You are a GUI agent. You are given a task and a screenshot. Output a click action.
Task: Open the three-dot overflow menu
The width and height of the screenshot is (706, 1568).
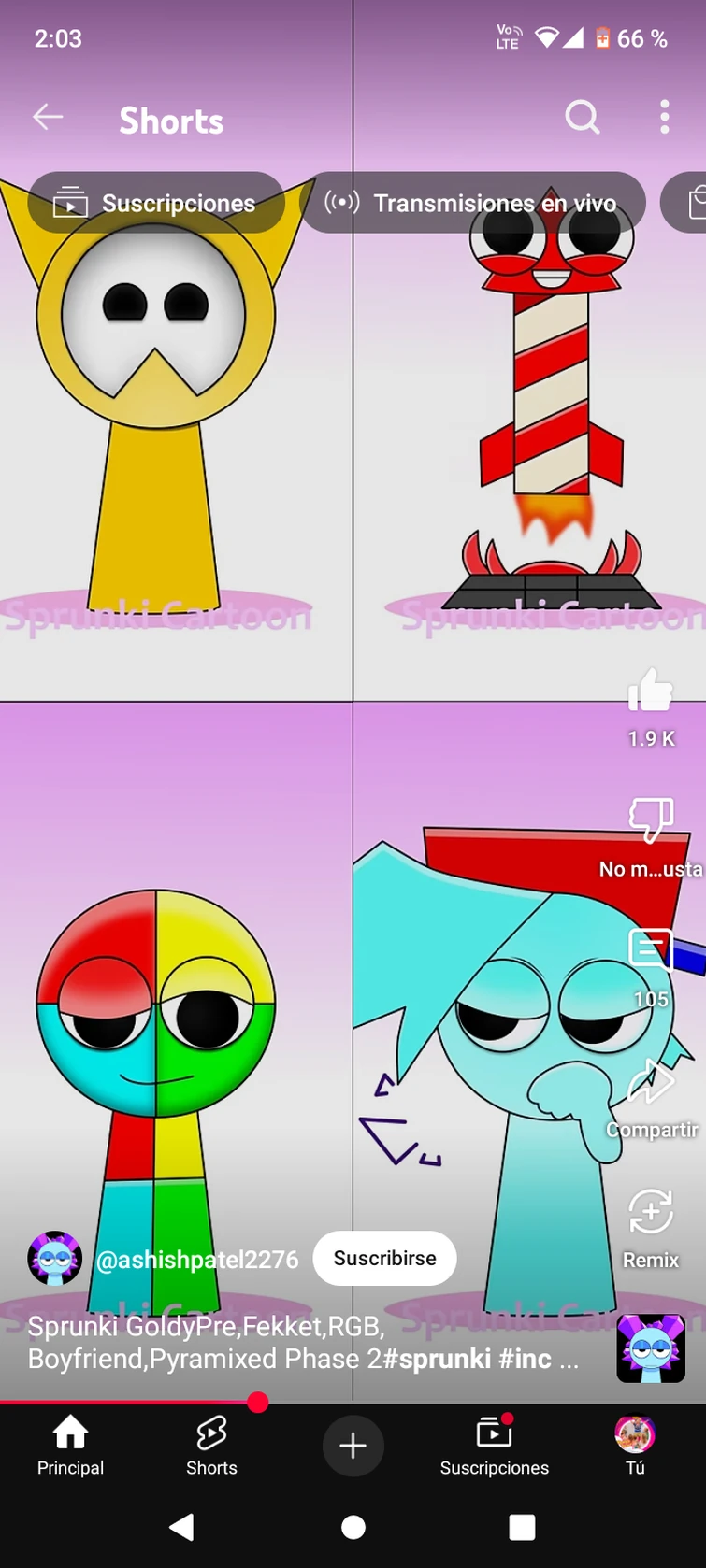665,117
